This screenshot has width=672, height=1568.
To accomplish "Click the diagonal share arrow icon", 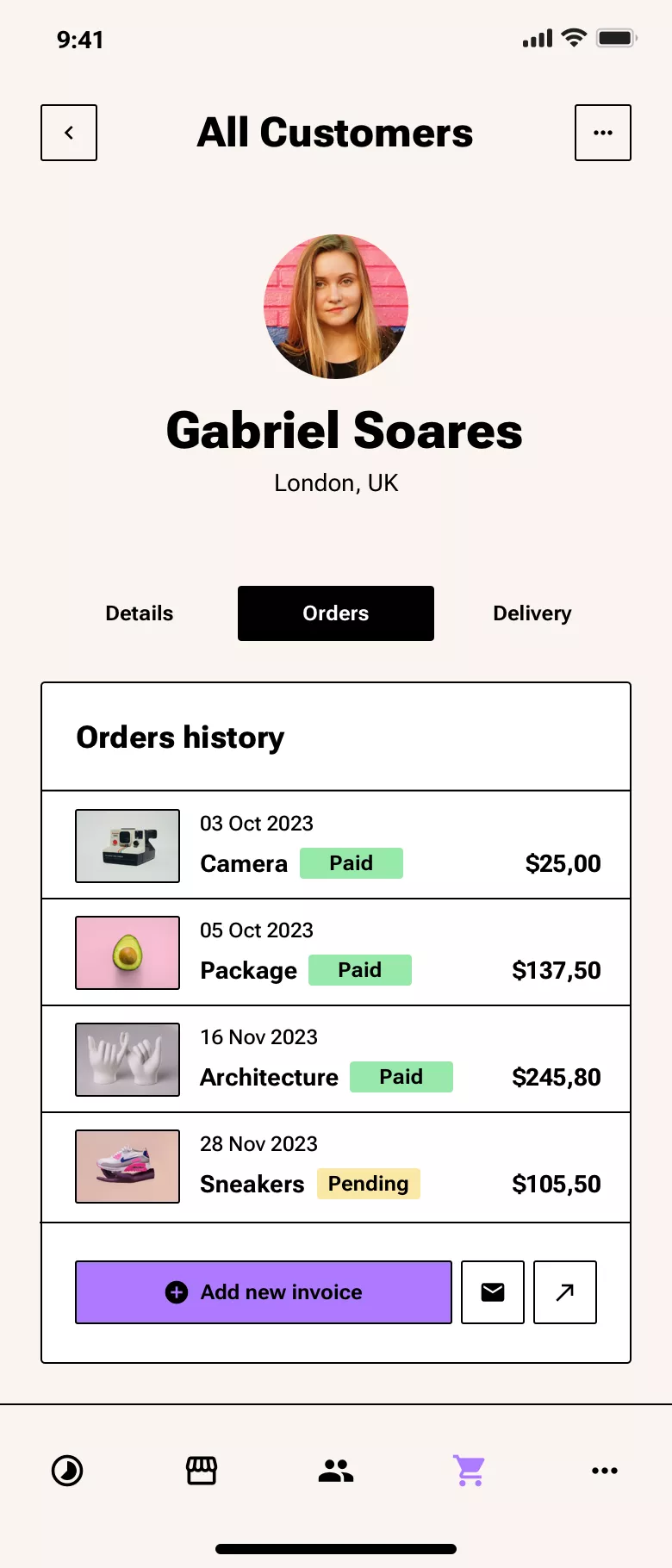I will [x=565, y=1292].
